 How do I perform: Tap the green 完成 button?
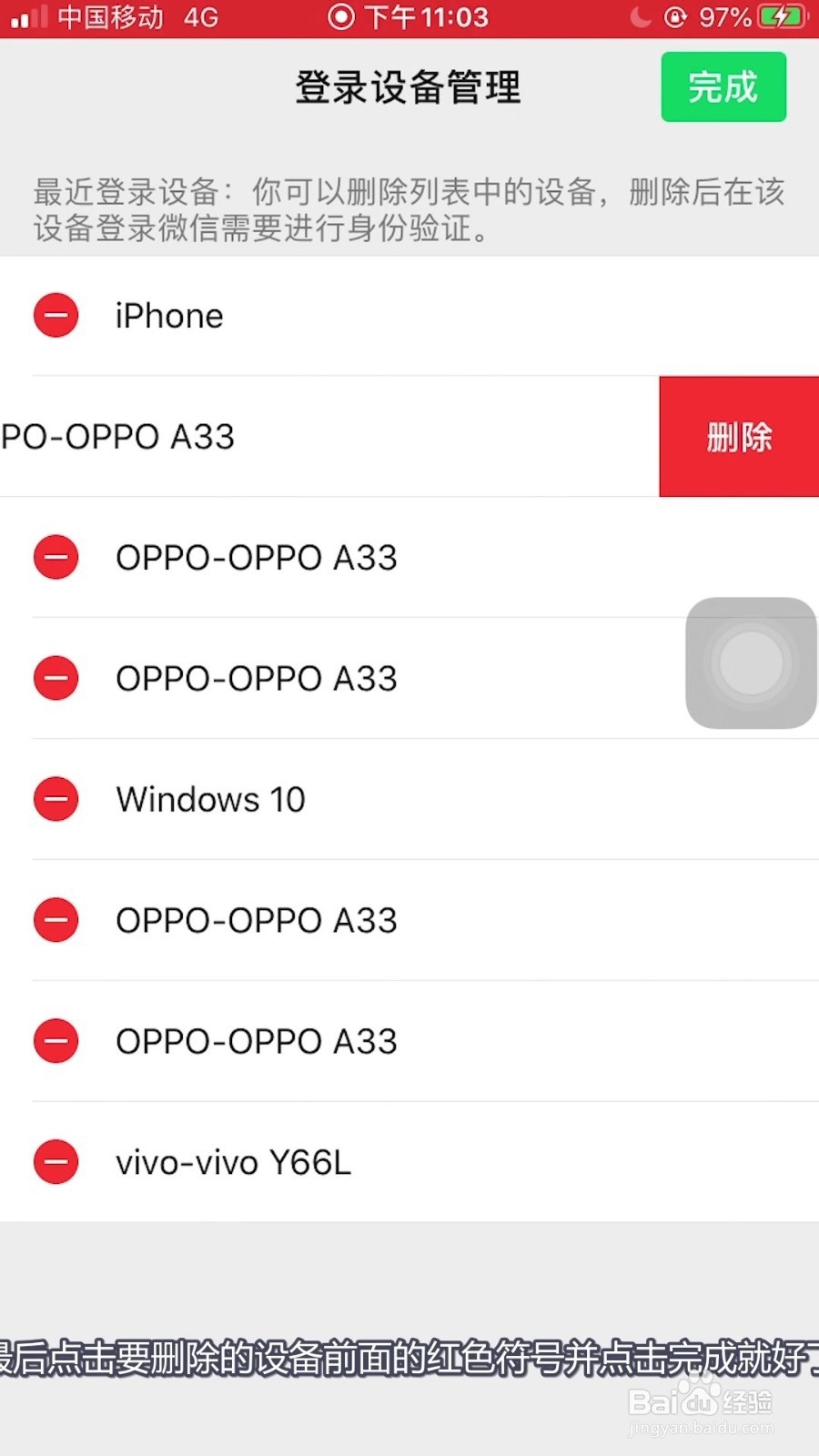pyautogui.click(x=723, y=87)
